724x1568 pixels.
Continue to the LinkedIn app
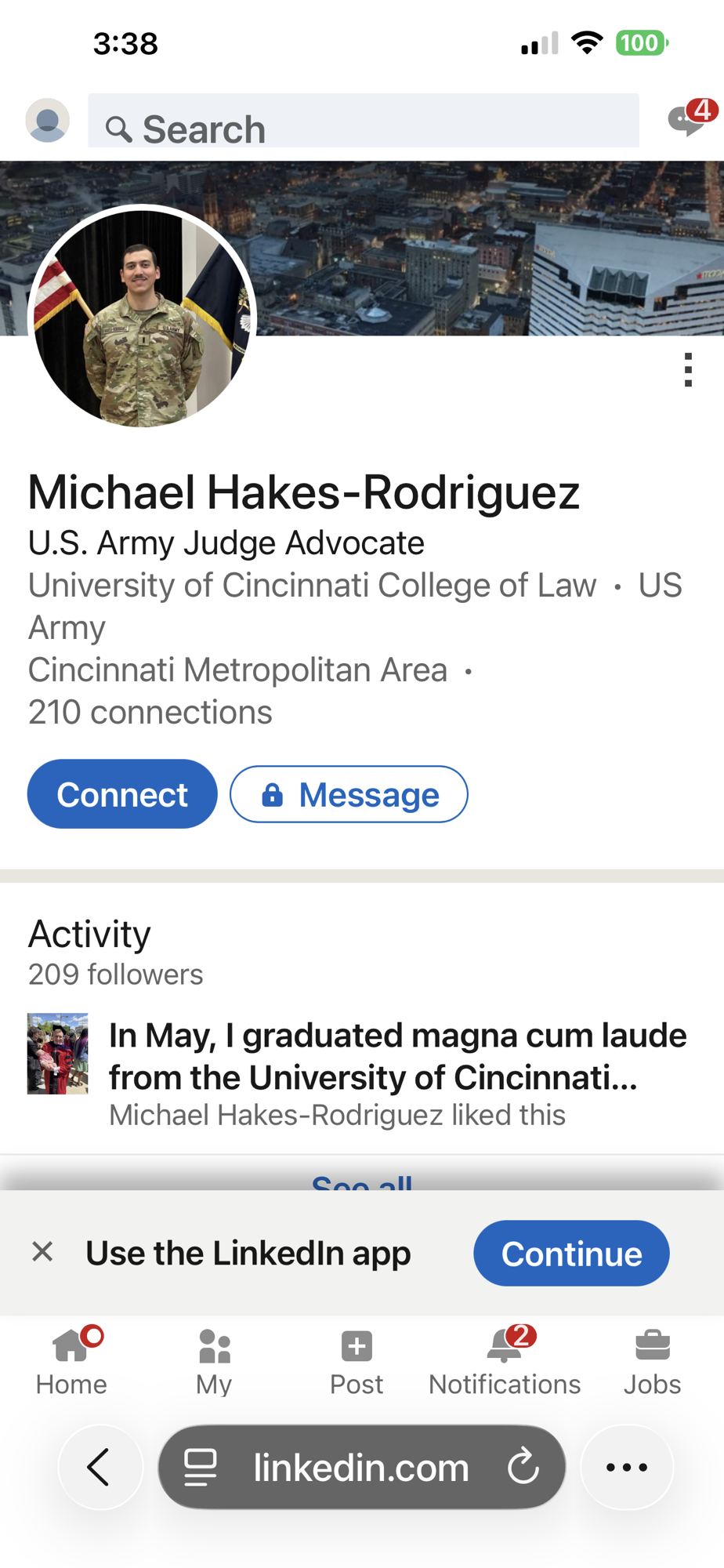click(x=571, y=1253)
